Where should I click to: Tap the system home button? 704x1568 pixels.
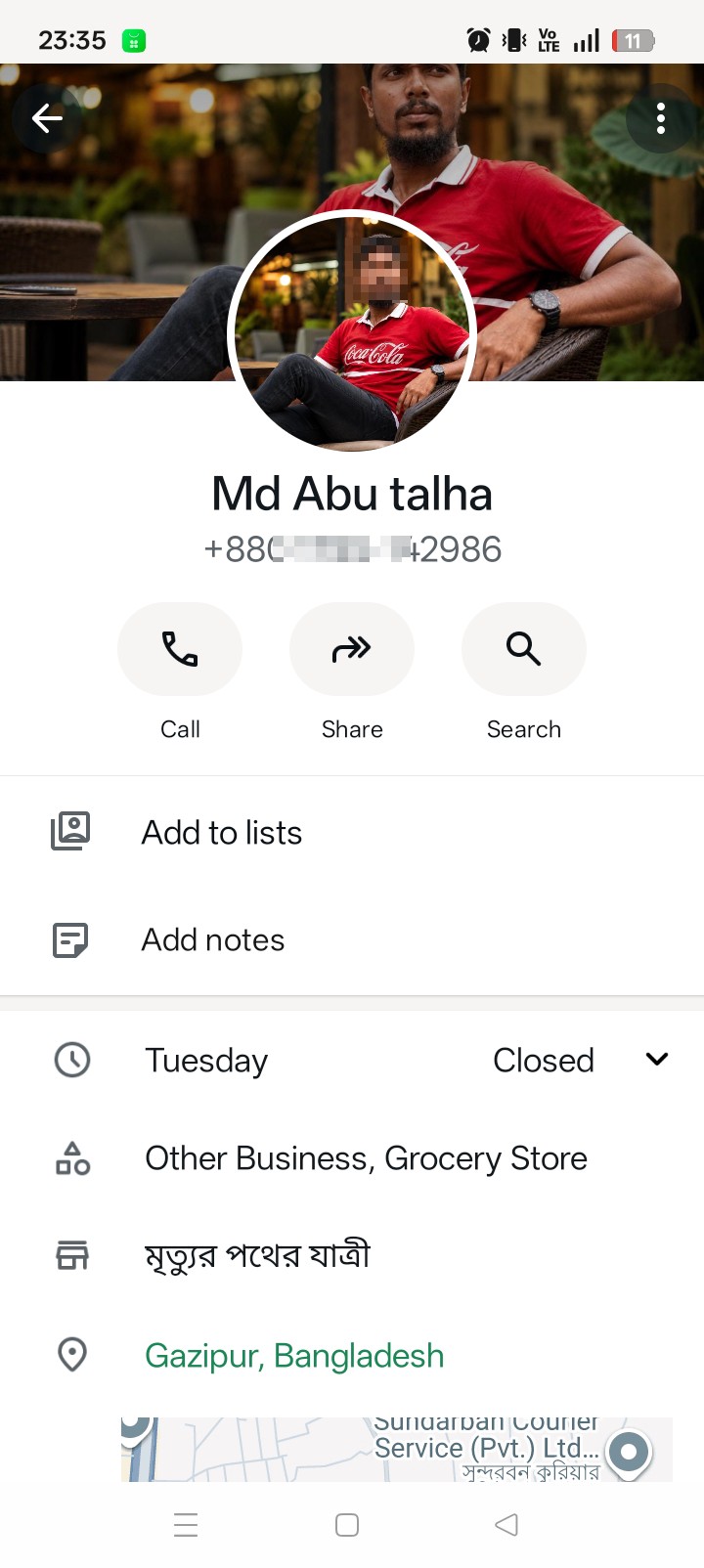click(347, 1525)
